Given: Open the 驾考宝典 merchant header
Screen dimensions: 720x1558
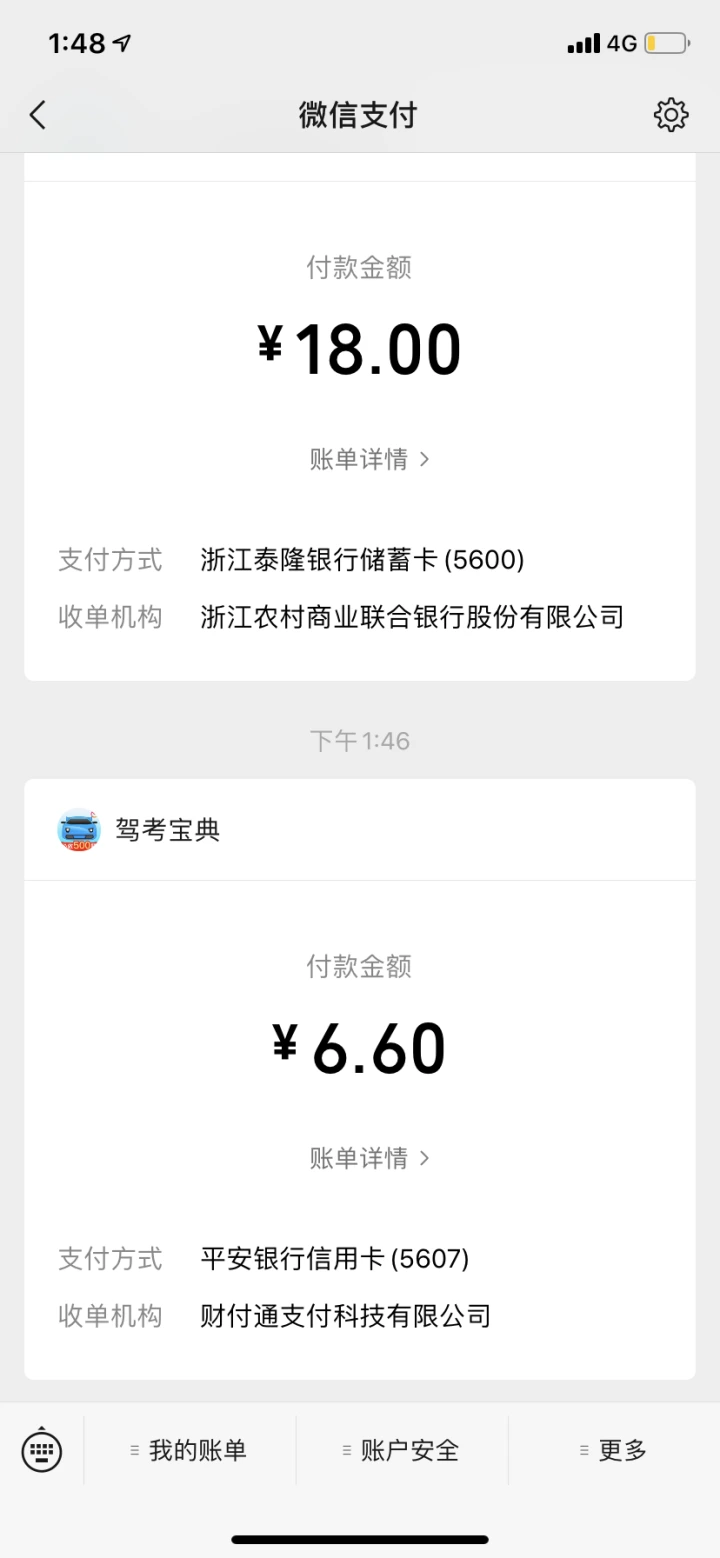Looking at the screenshot, I should click(x=360, y=830).
